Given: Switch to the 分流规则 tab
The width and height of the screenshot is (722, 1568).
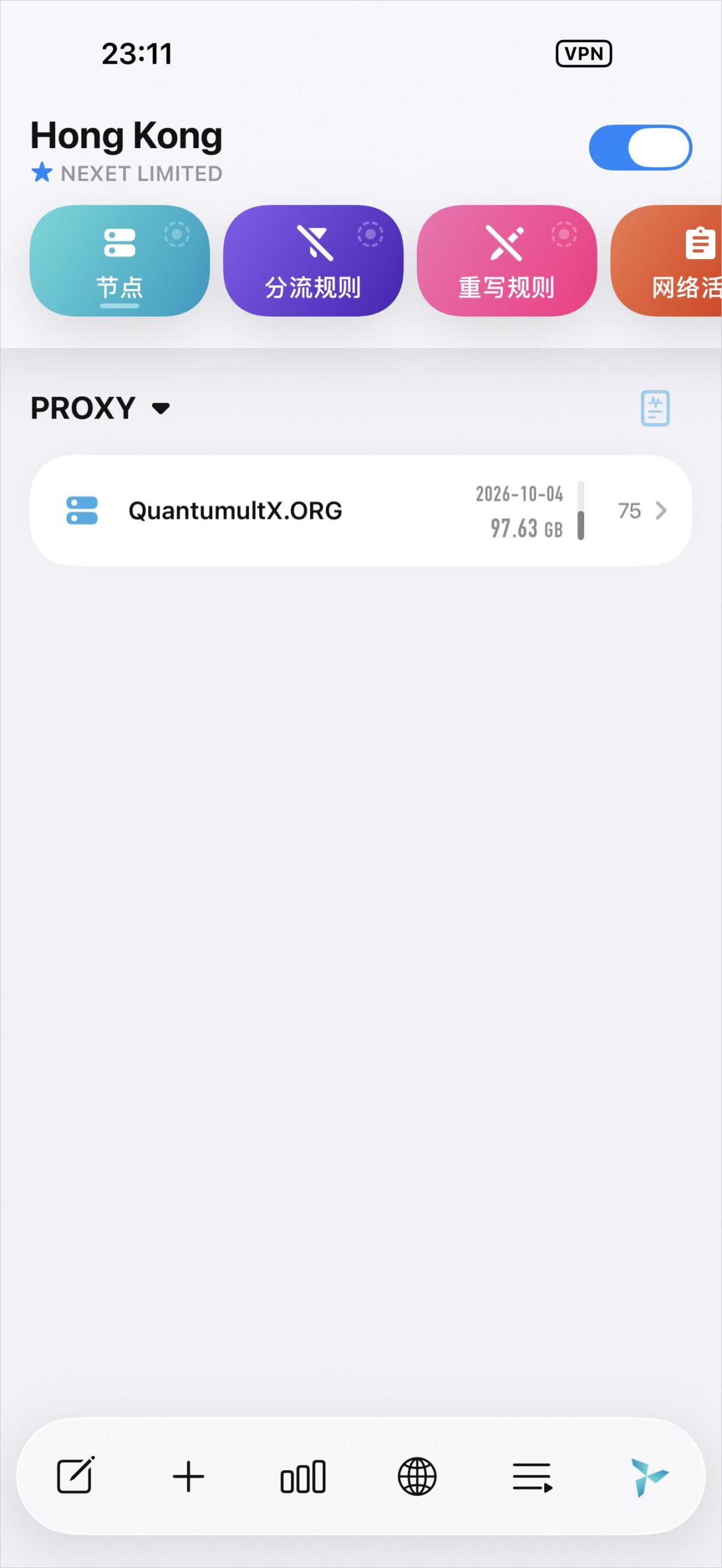Looking at the screenshot, I should tap(313, 261).
